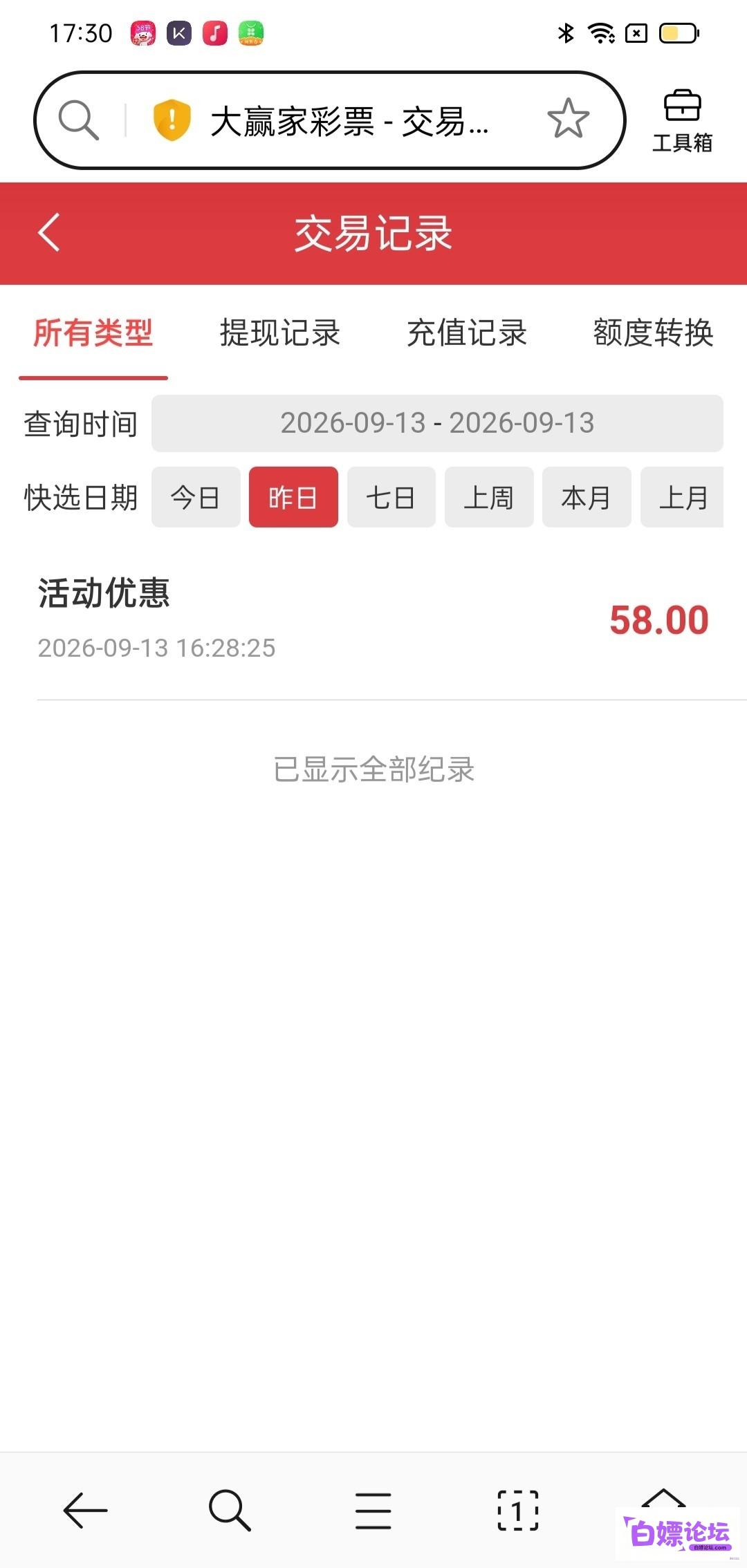Choose the 本月 quick date
Image resolution: width=747 pixels, height=1568 pixels.
587,497
